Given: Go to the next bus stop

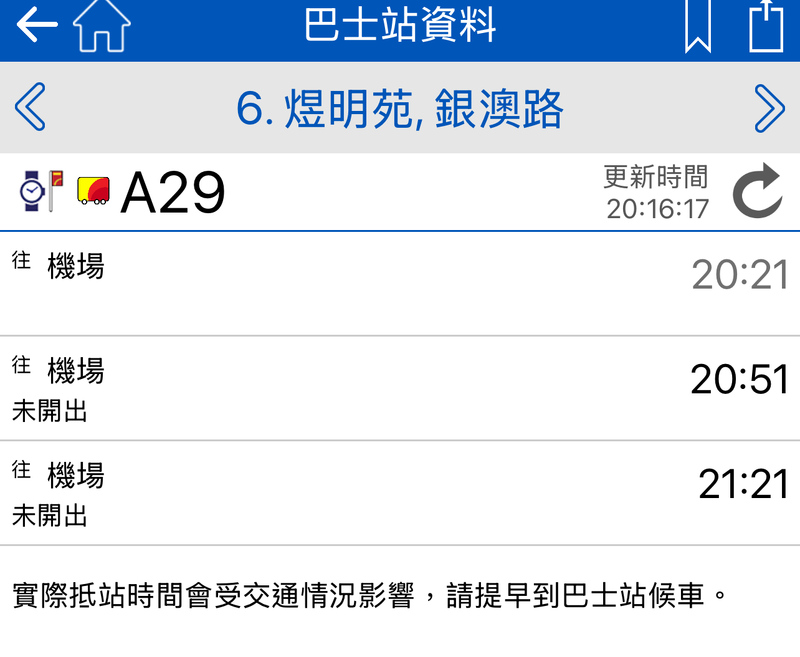Looking at the screenshot, I should pos(768,108).
